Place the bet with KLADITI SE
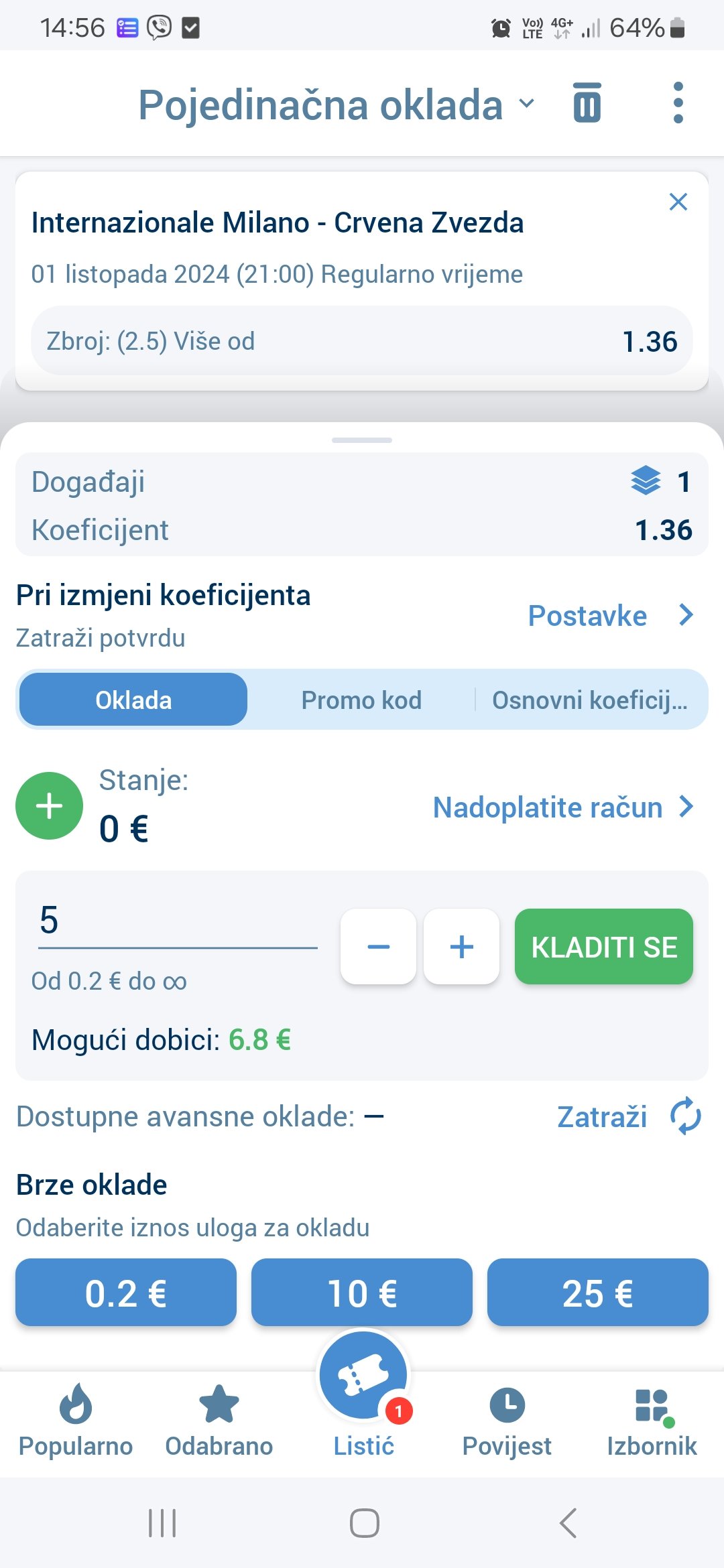This screenshot has height=1568, width=724. pyautogui.click(x=604, y=947)
